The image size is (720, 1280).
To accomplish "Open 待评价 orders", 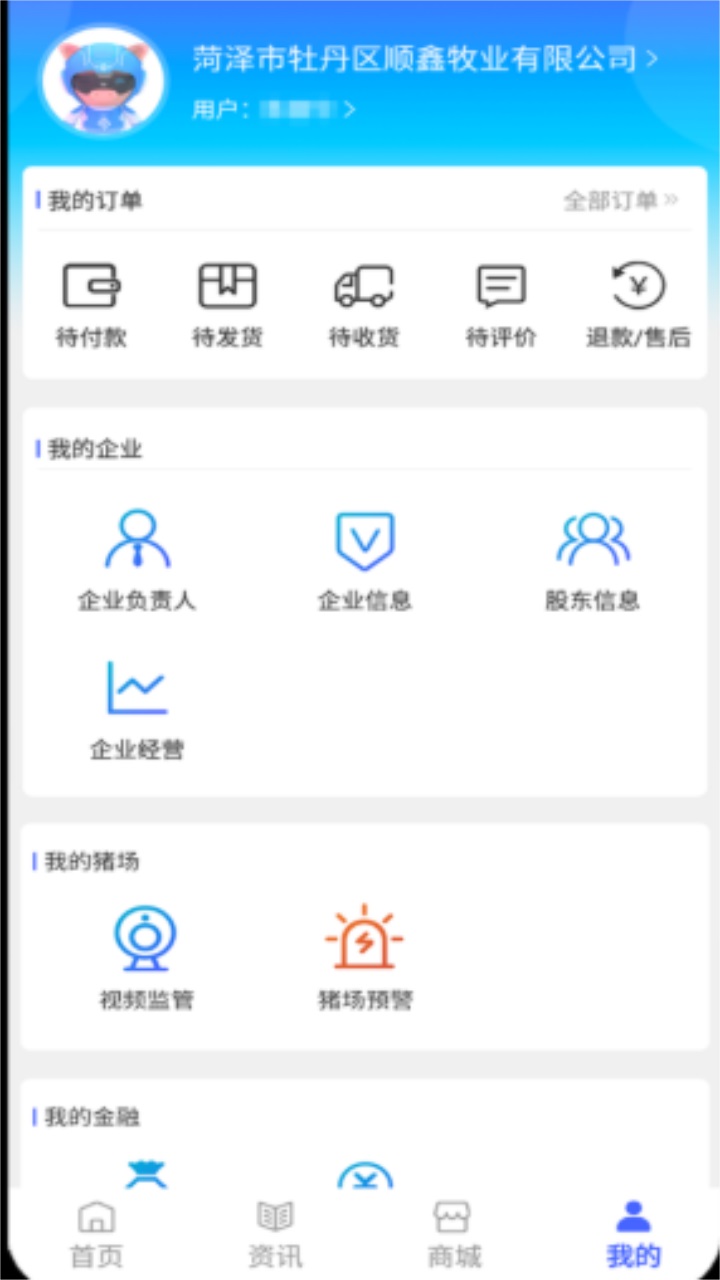I will pos(501,304).
